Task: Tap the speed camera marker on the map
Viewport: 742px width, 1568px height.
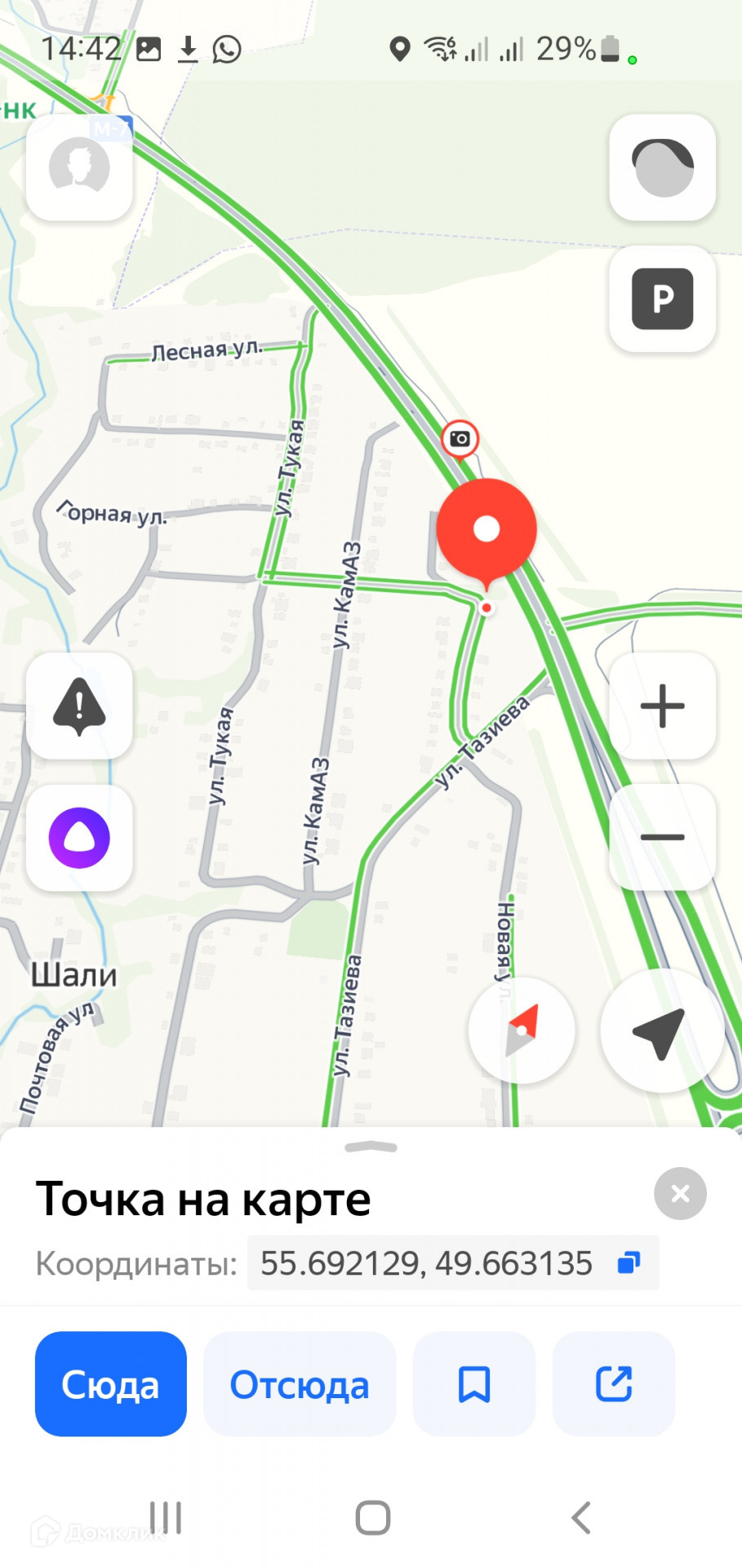Action: coord(460,439)
